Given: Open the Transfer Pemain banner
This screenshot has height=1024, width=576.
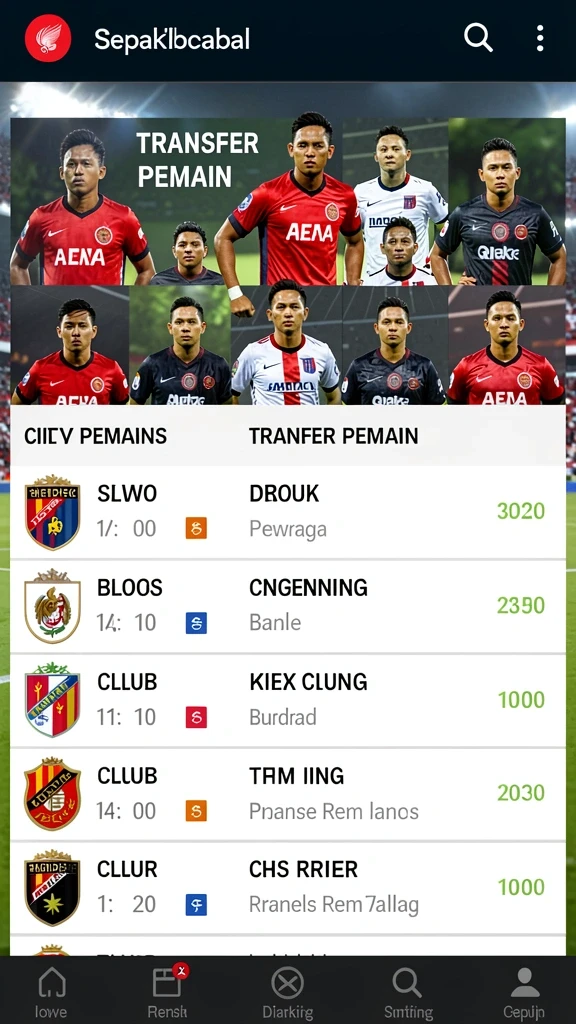Looking at the screenshot, I should pyautogui.click(x=287, y=261).
